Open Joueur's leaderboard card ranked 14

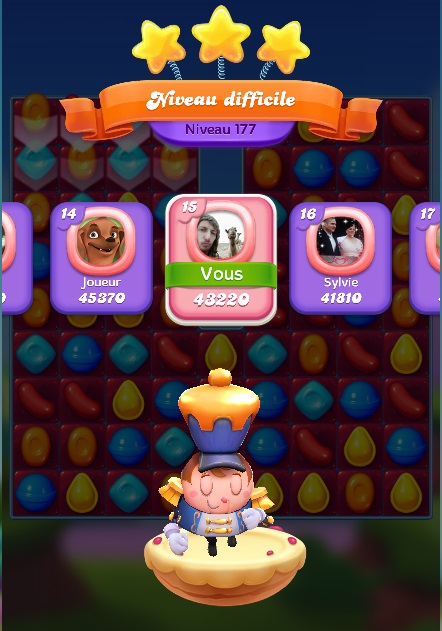coord(101,258)
